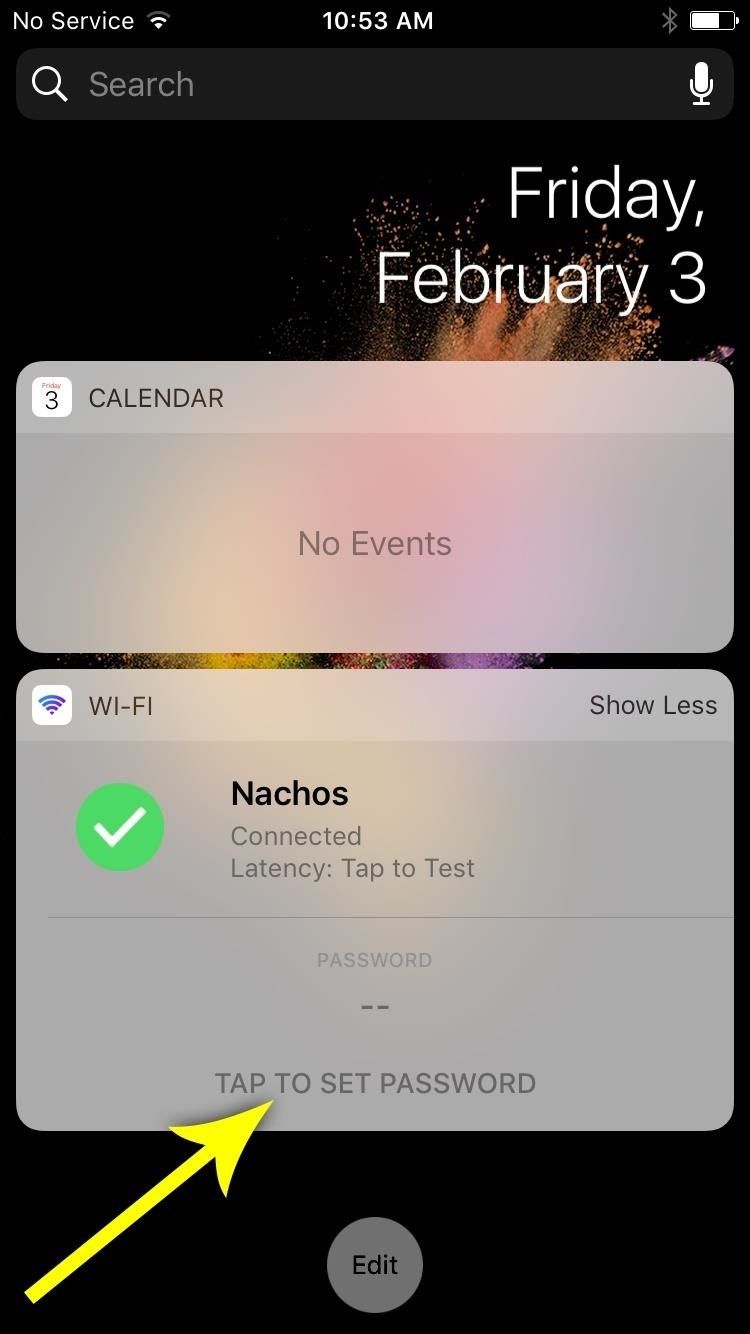The image size is (750, 1334).
Task: Start voice dictation with the microphone icon
Action: pos(702,85)
